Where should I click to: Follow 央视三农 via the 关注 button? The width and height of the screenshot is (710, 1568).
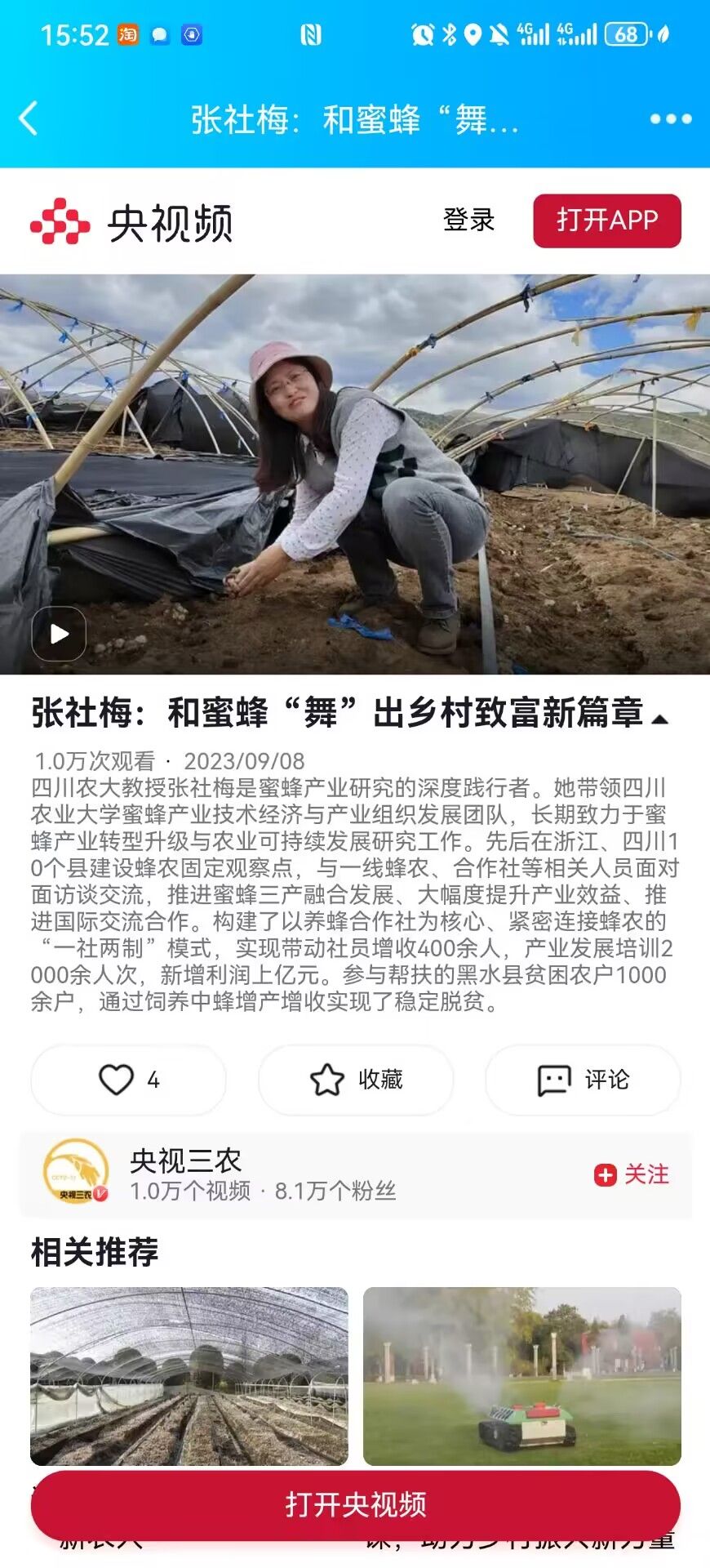pos(632,1174)
